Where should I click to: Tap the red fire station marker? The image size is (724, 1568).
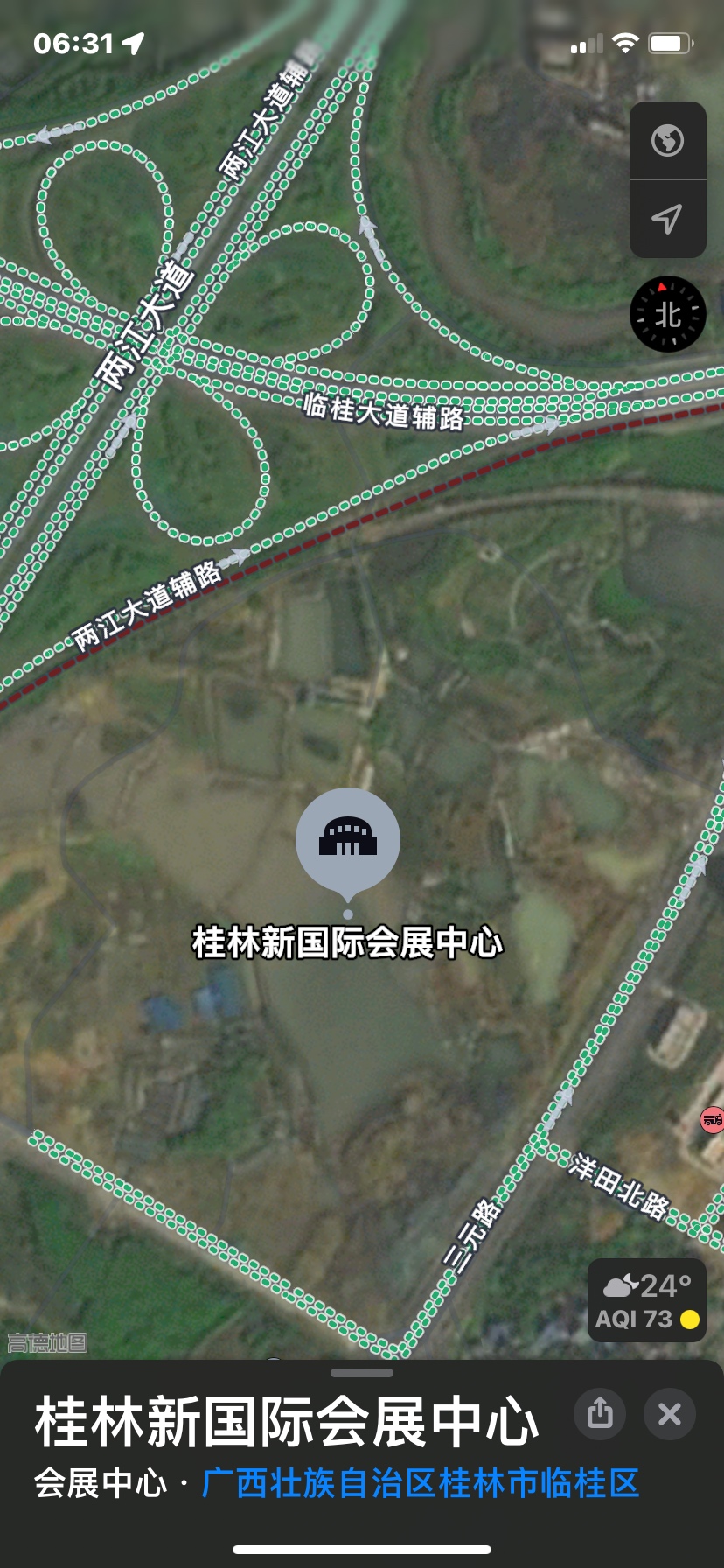coord(713,1120)
